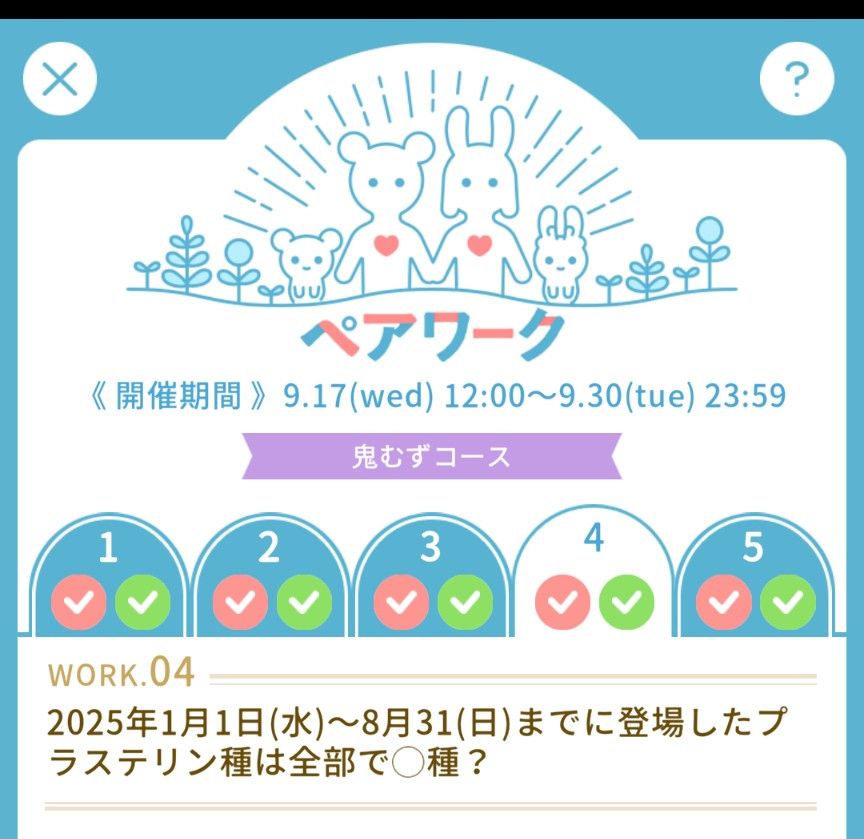Open the help question mark
This screenshot has height=839, width=864.
pos(796,79)
